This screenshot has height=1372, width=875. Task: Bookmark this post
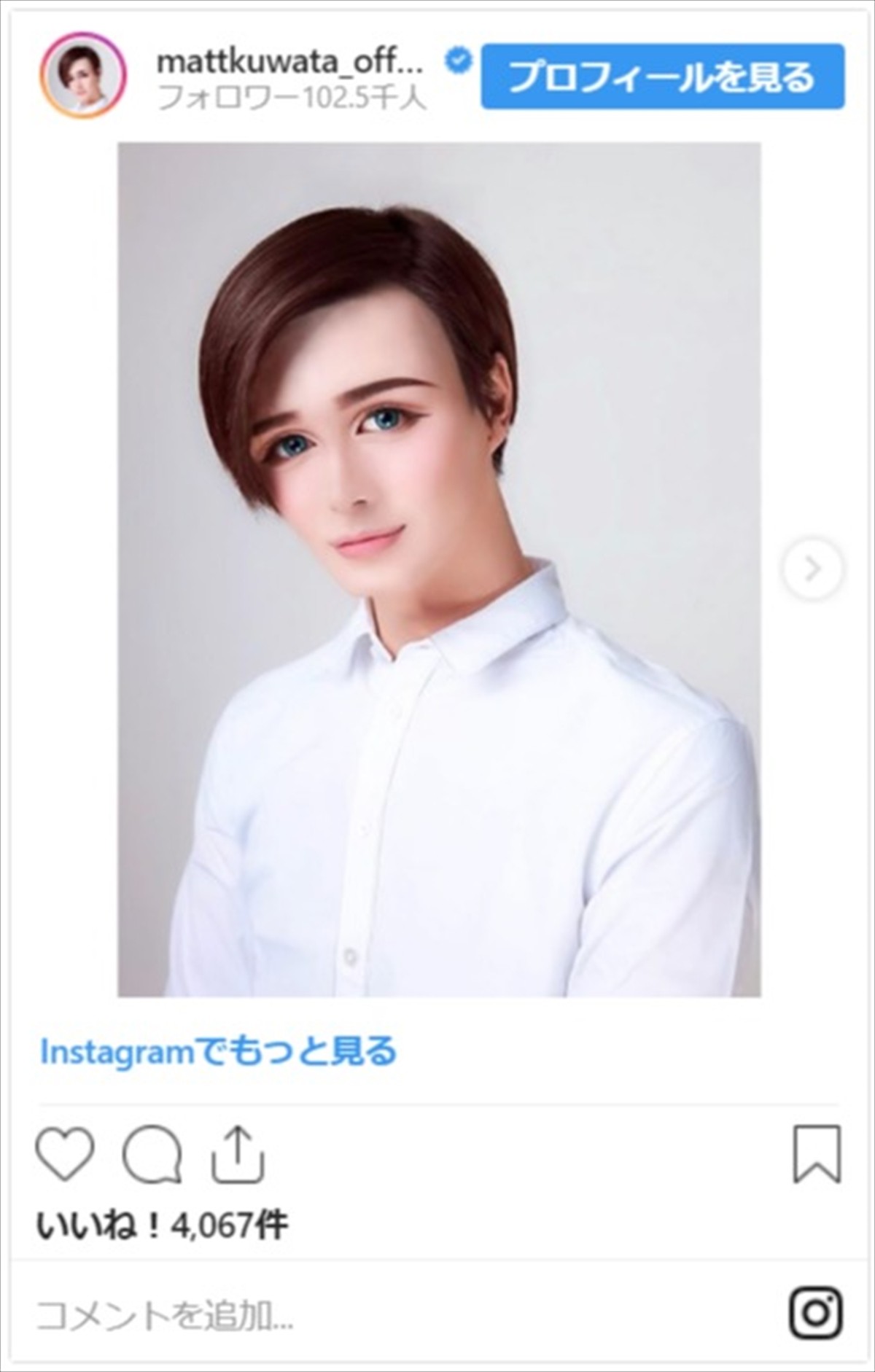click(x=817, y=1154)
